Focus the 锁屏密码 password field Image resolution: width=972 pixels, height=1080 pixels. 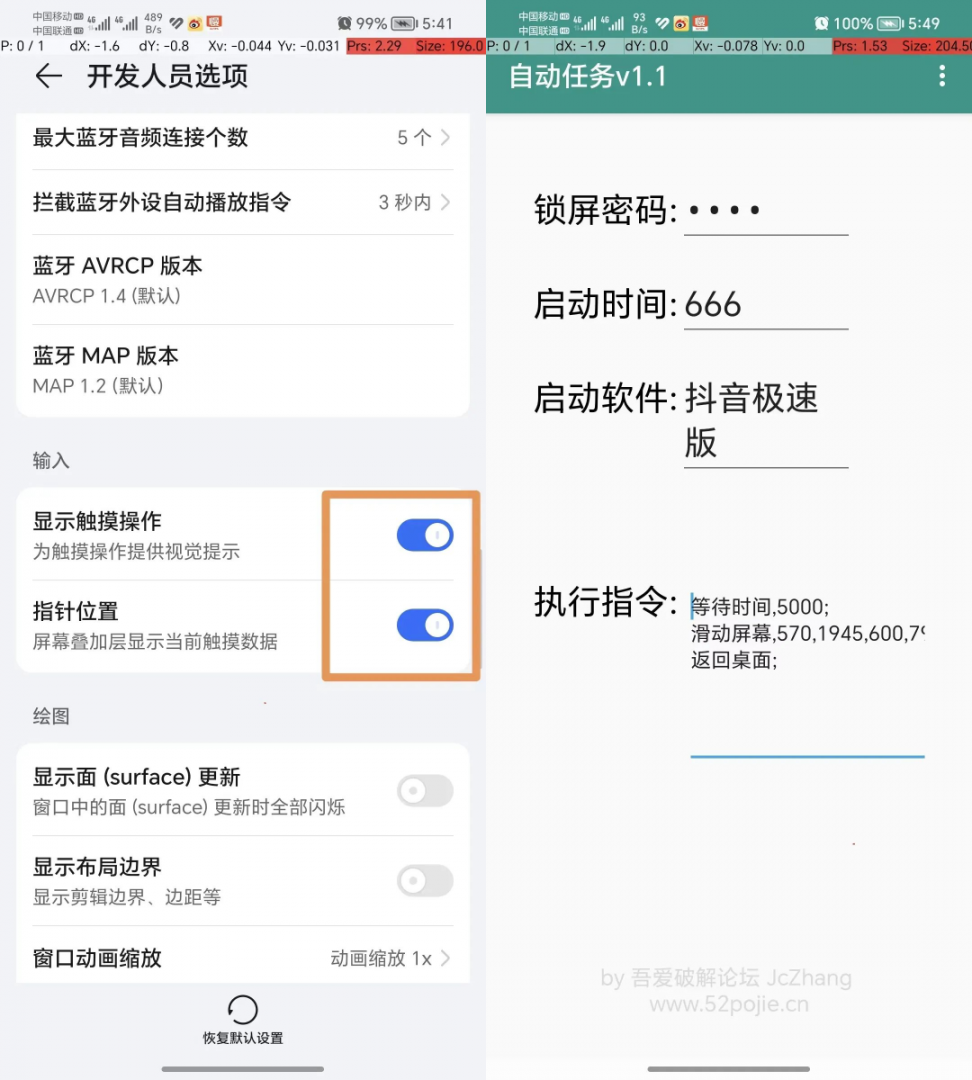coord(765,212)
